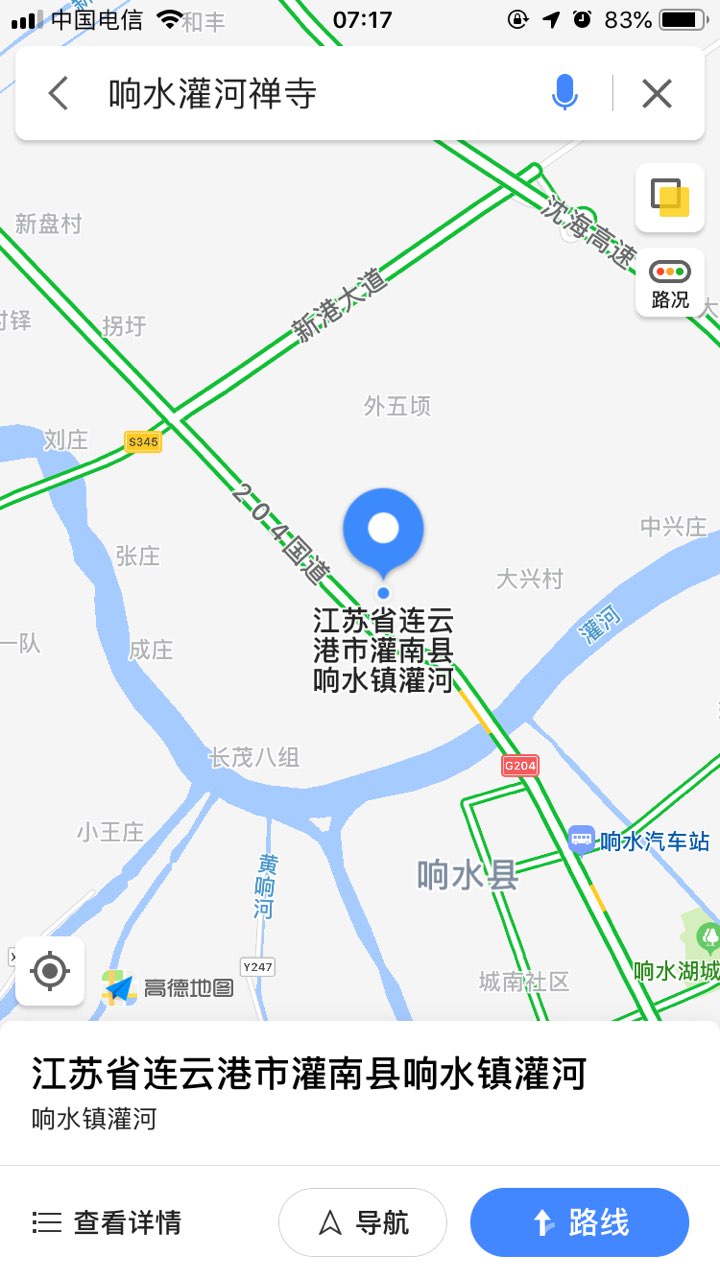Go back from the search results
The image size is (720, 1280).
tap(58, 94)
